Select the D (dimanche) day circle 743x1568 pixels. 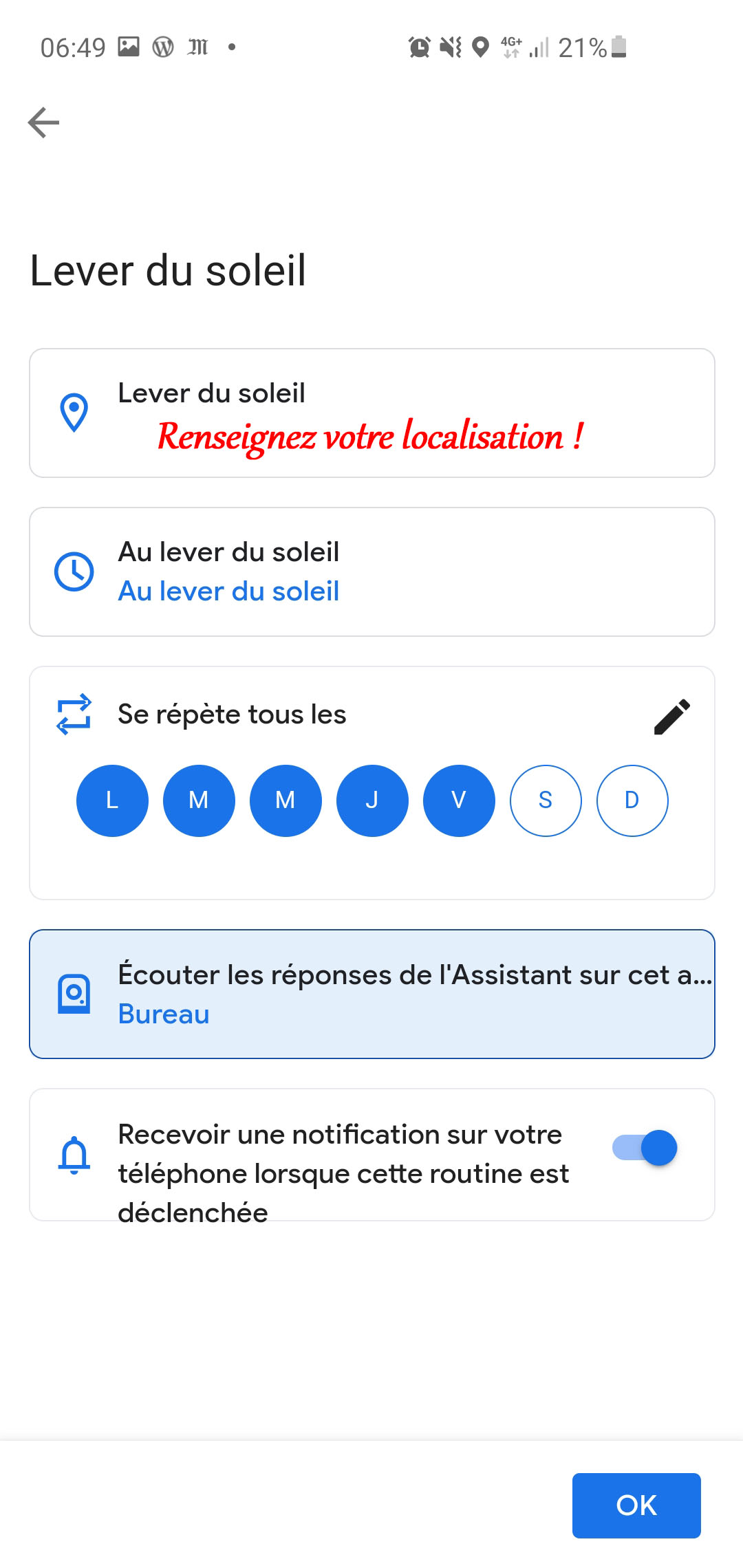(632, 801)
